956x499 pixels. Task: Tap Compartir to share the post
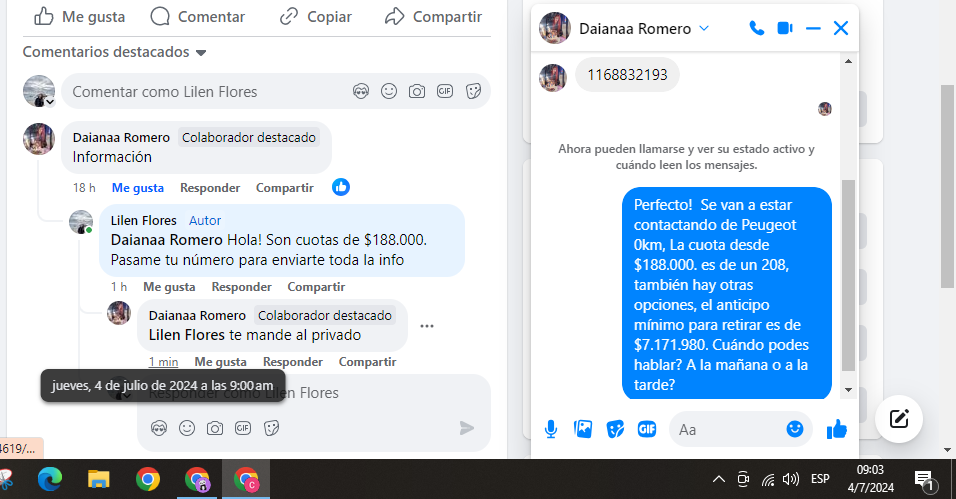tap(433, 17)
